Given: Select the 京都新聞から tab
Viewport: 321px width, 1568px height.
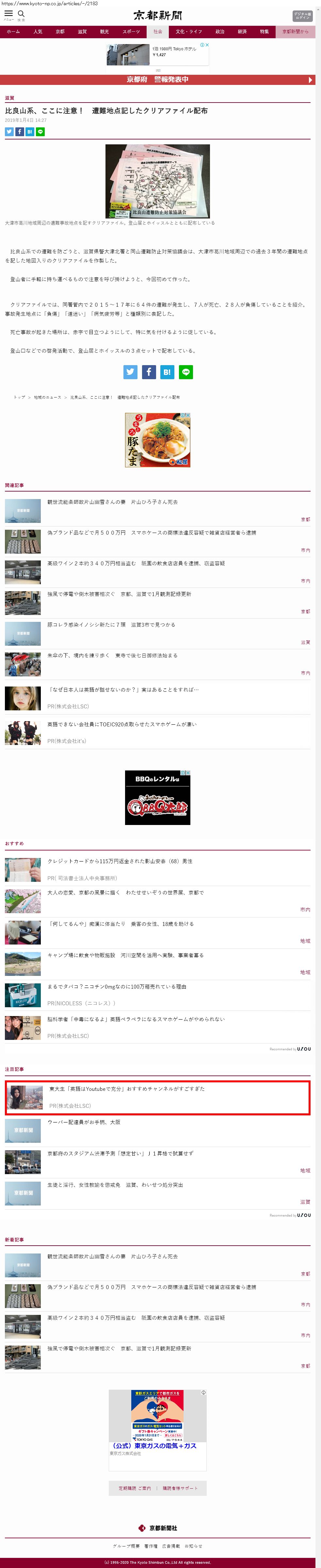Looking at the screenshot, I should tap(296, 32).
